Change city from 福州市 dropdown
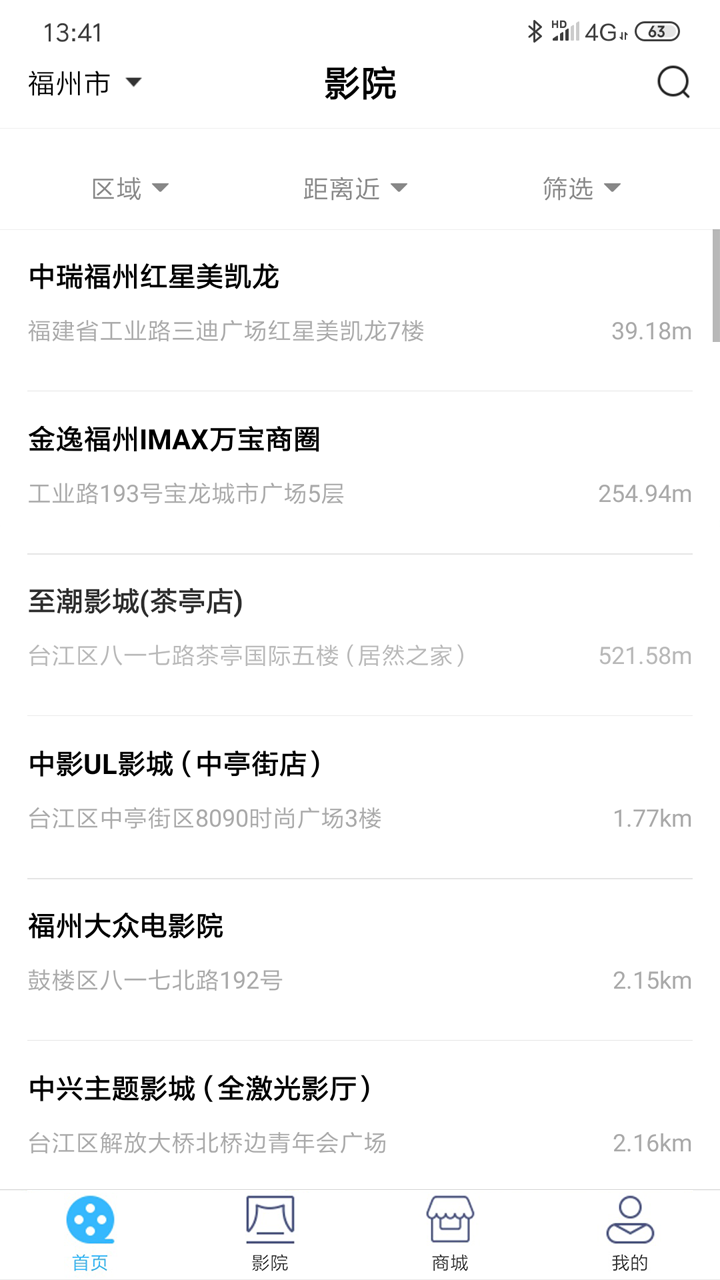 pos(84,83)
